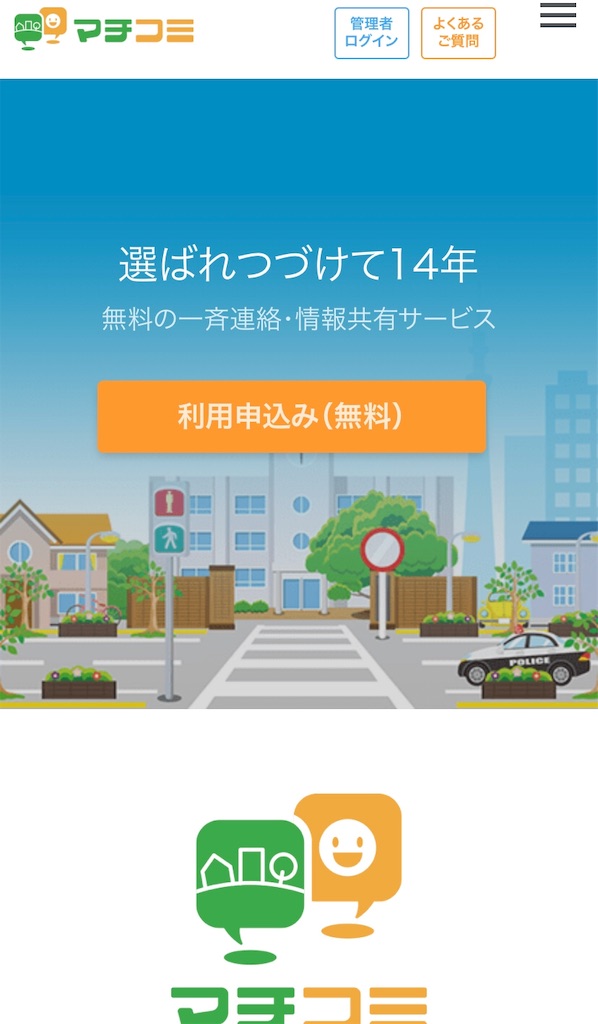Tap the 管理者ログイン button

tap(371, 33)
